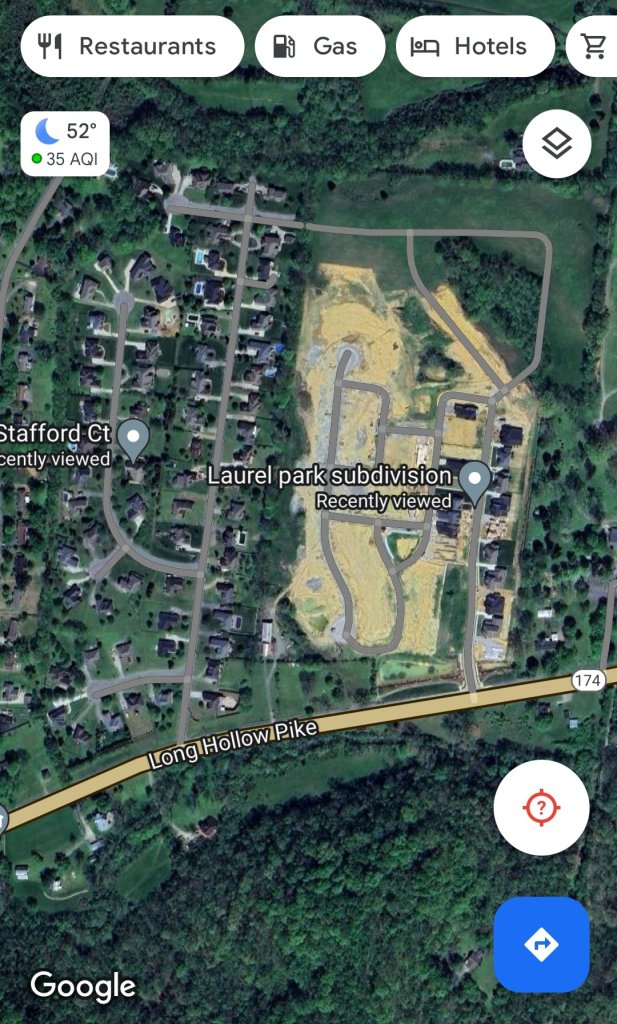Open the map layers selector
The image size is (617, 1024).
click(x=556, y=144)
